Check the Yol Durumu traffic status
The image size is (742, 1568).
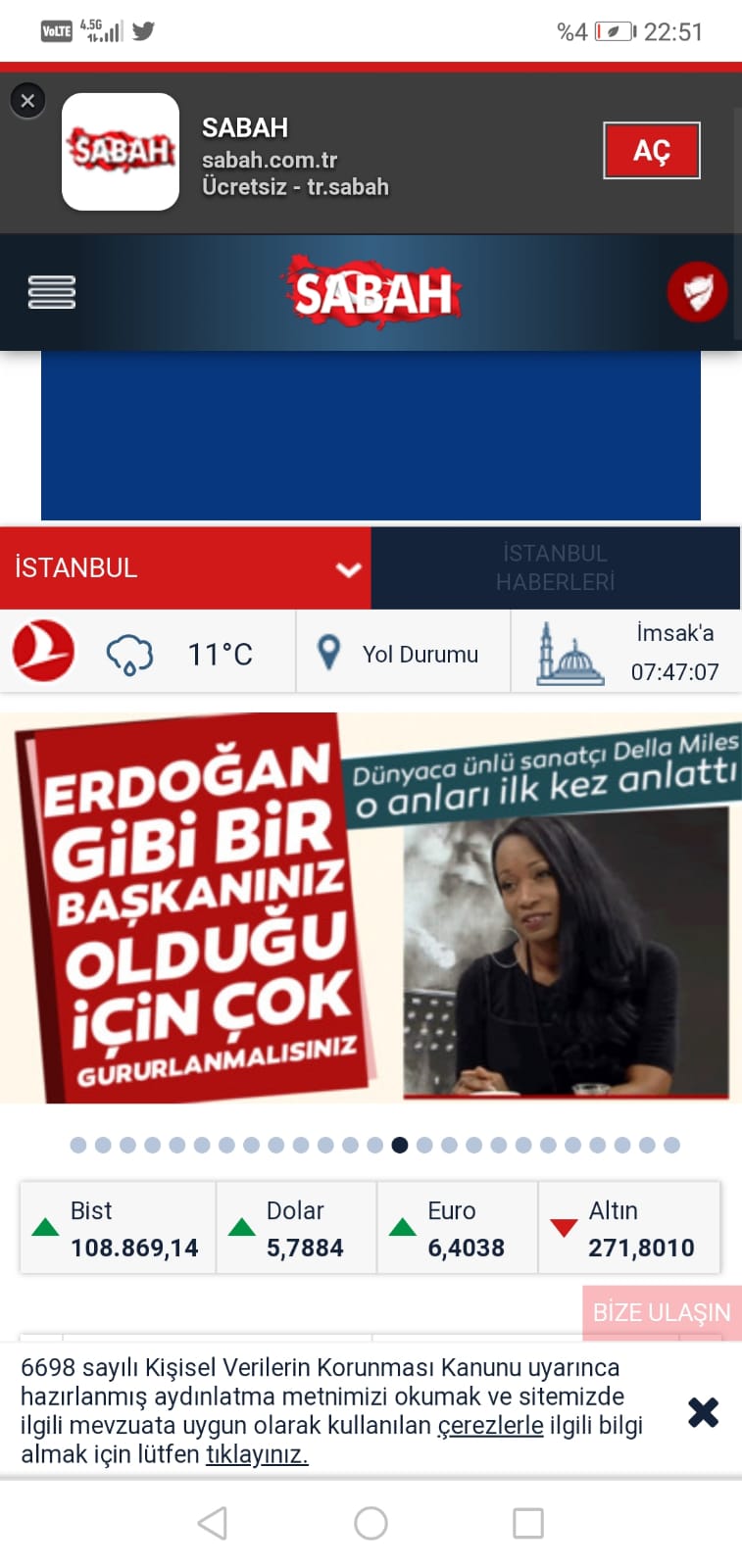(x=403, y=654)
